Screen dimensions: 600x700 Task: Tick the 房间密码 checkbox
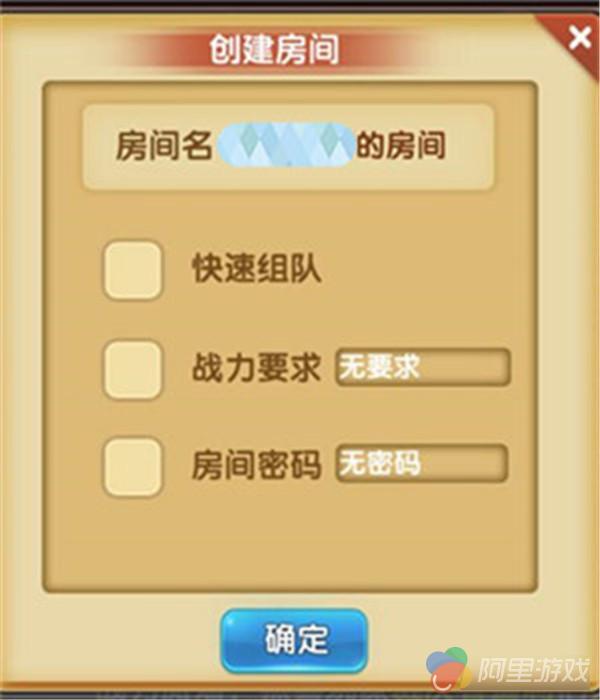tap(133, 466)
